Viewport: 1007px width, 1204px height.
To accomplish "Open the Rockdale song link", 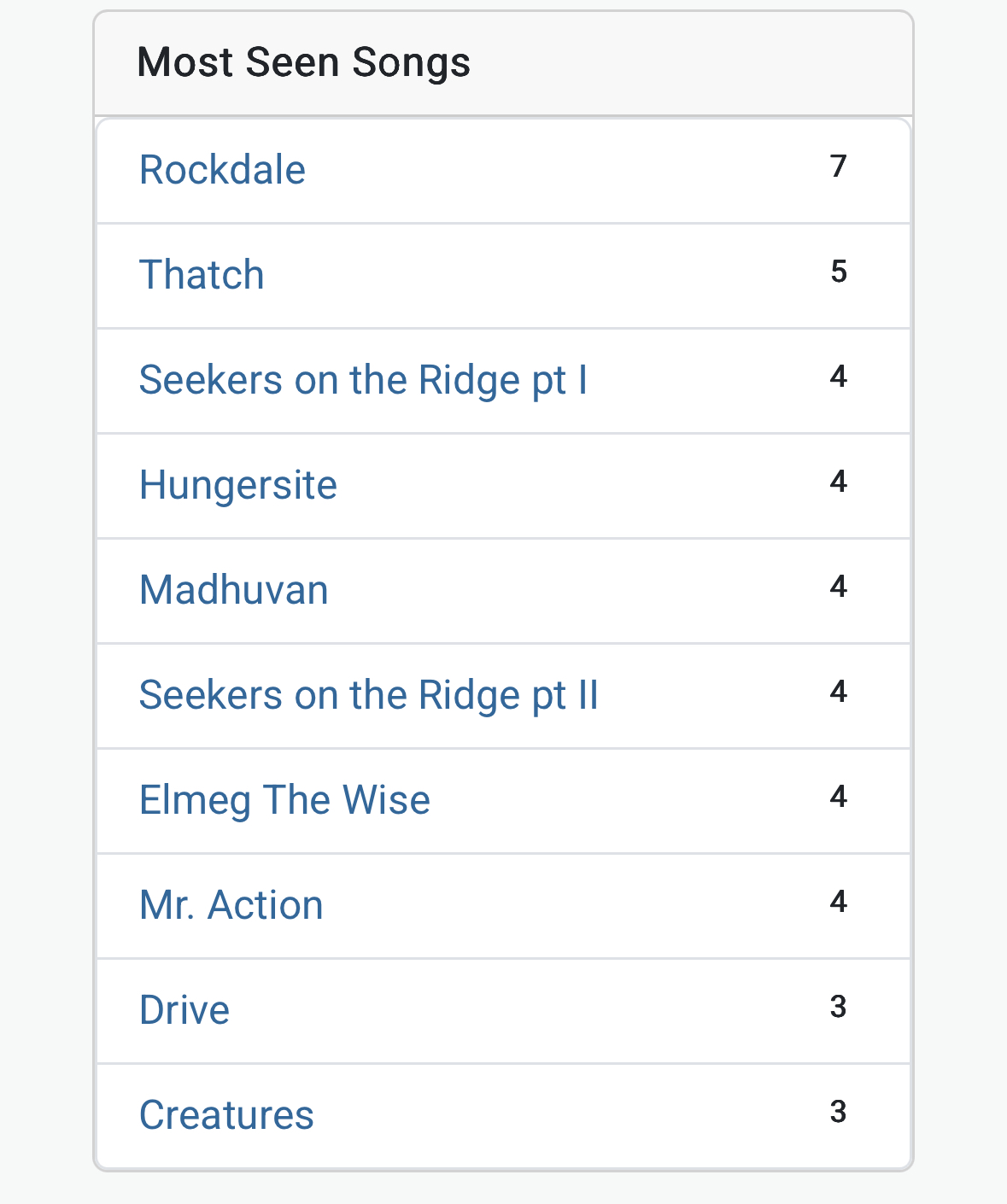I will (x=222, y=170).
